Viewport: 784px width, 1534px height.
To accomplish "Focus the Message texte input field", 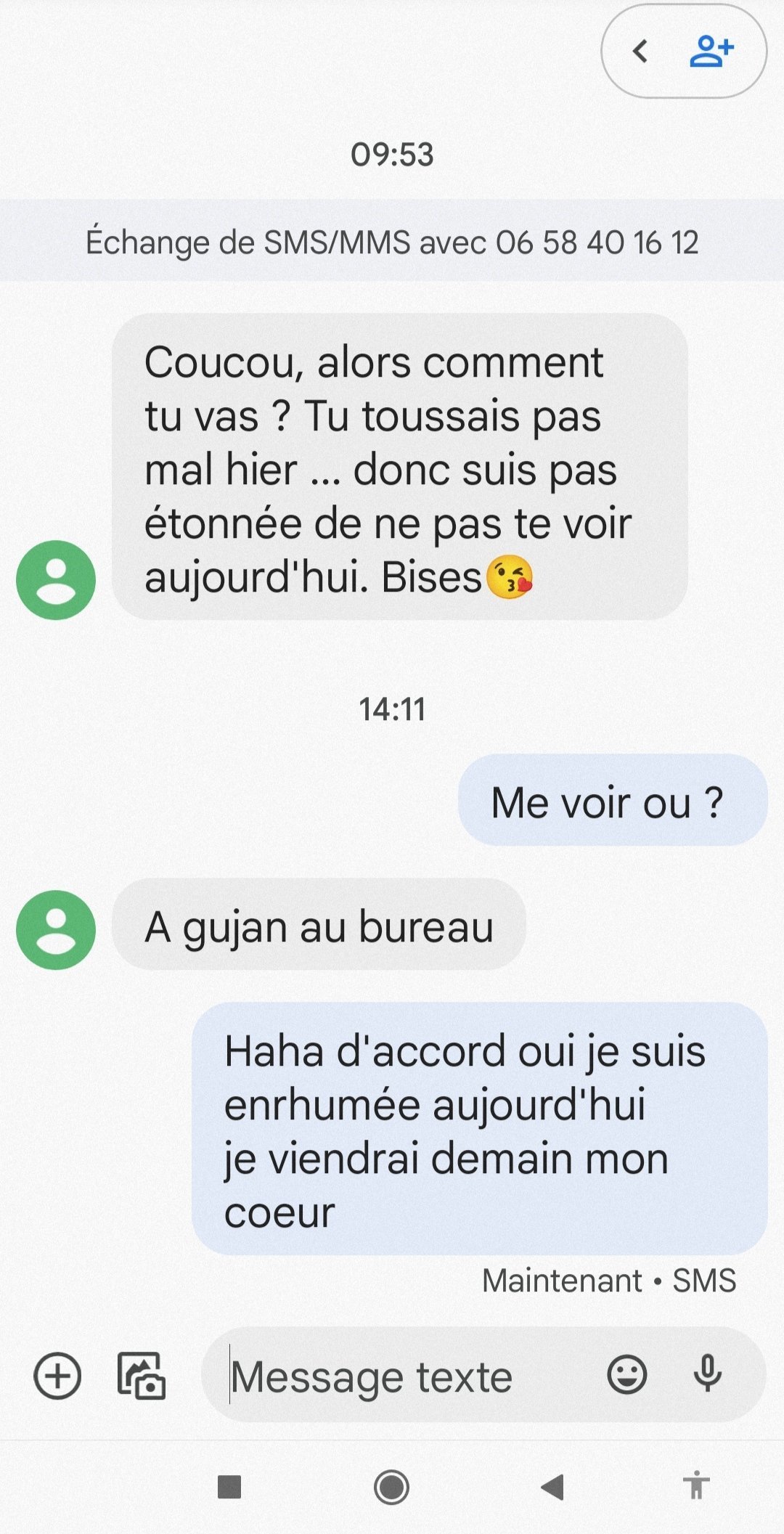I will point(407,1376).
